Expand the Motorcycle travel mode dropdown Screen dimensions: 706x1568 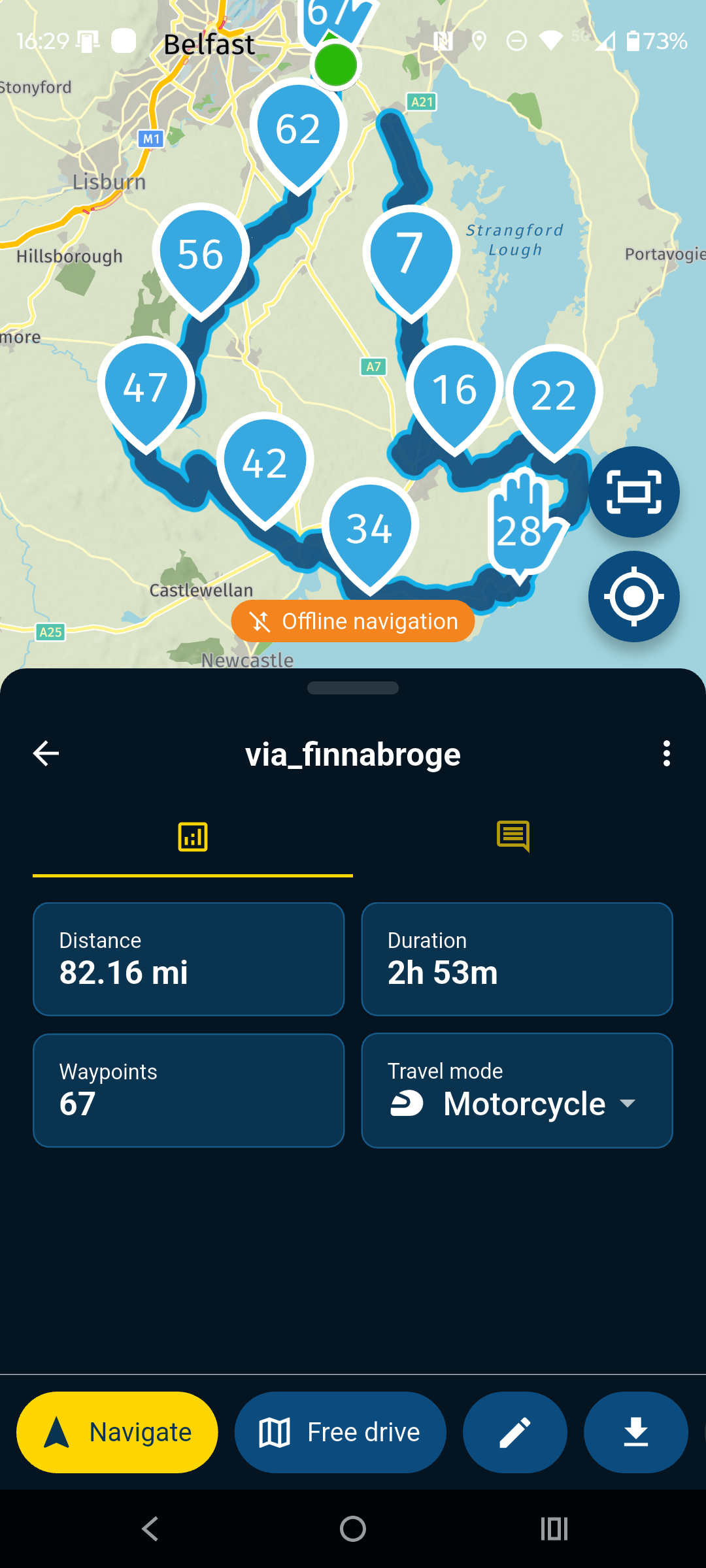point(627,1103)
